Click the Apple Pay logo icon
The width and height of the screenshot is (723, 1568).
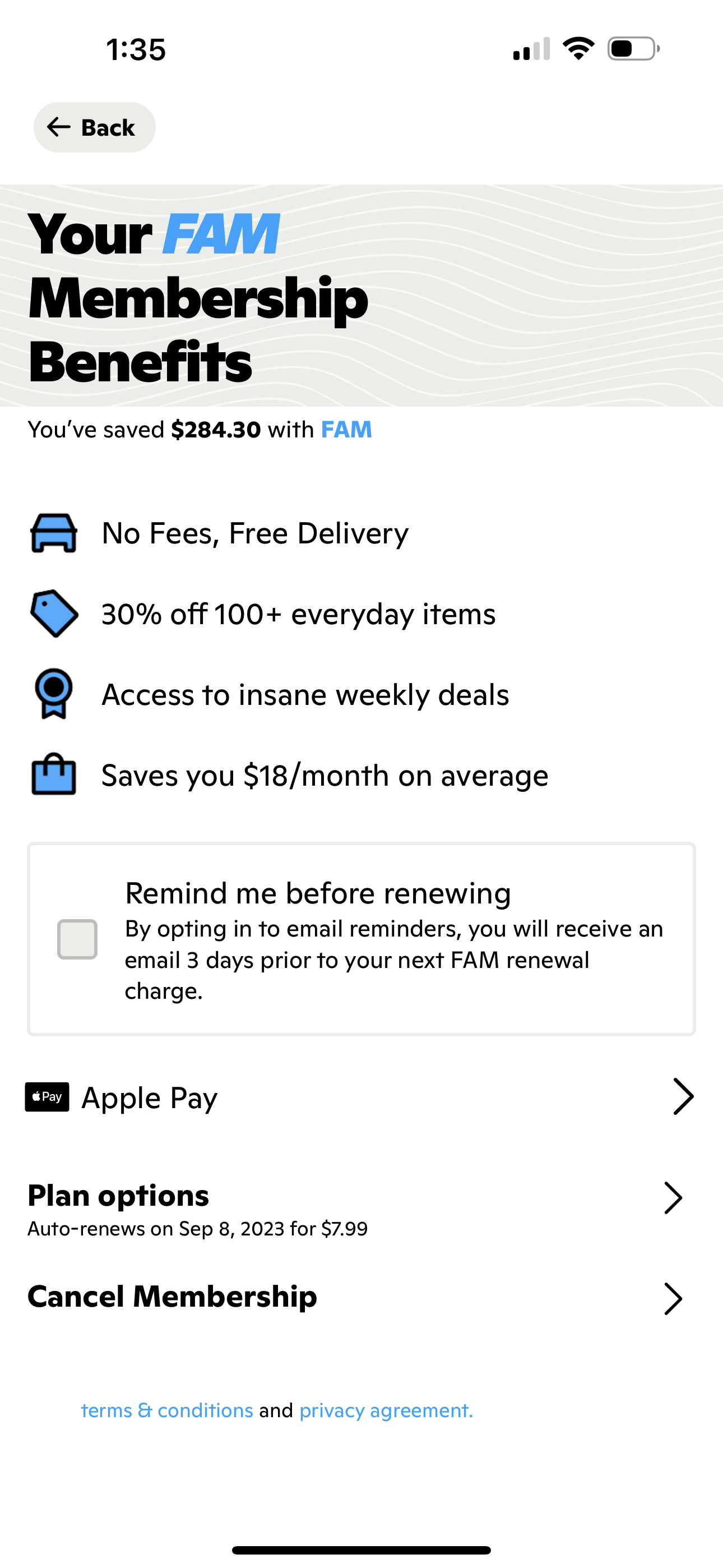pos(47,1096)
